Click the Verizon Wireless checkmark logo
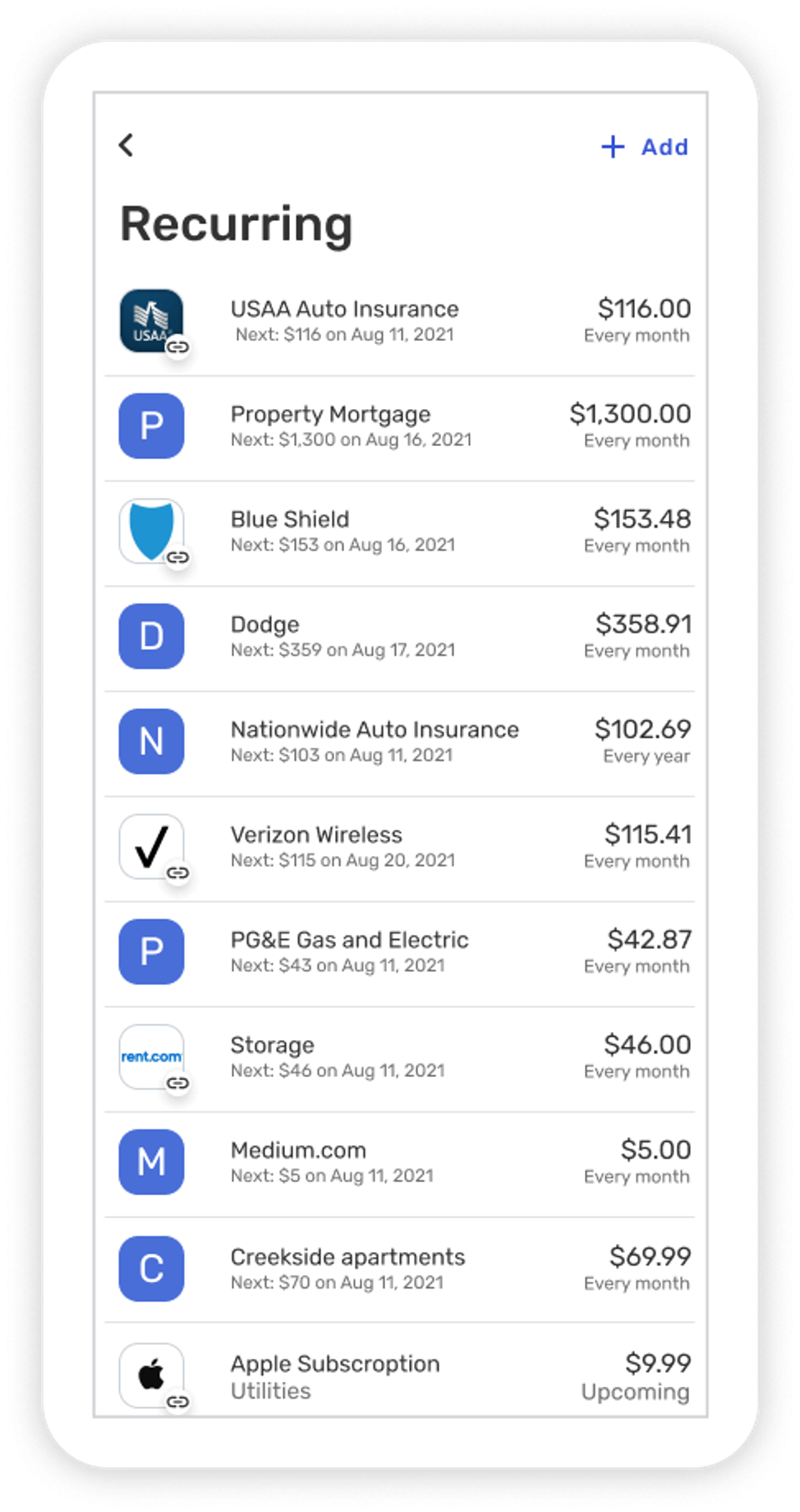Image resolution: width=800 pixels, height=1512 pixels. [151, 846]
